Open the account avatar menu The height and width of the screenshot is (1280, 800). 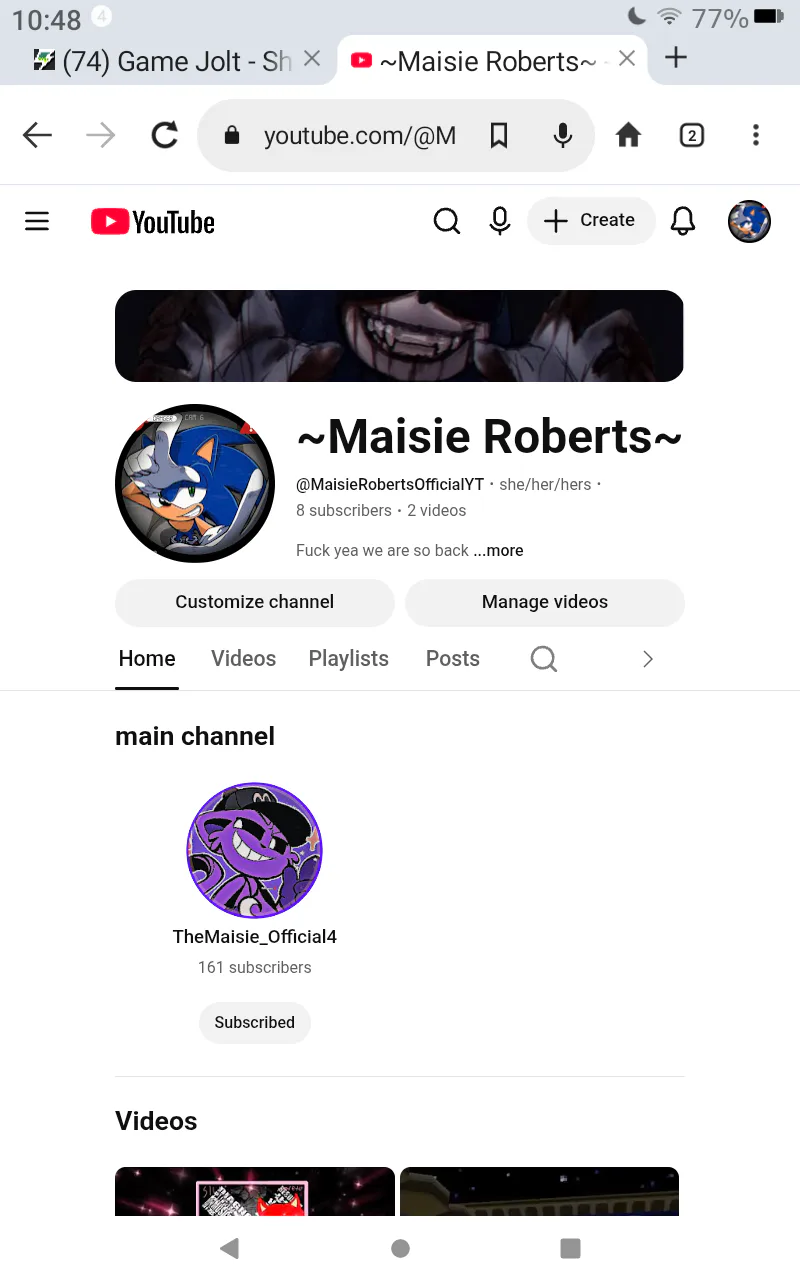[x=749, y=221]
